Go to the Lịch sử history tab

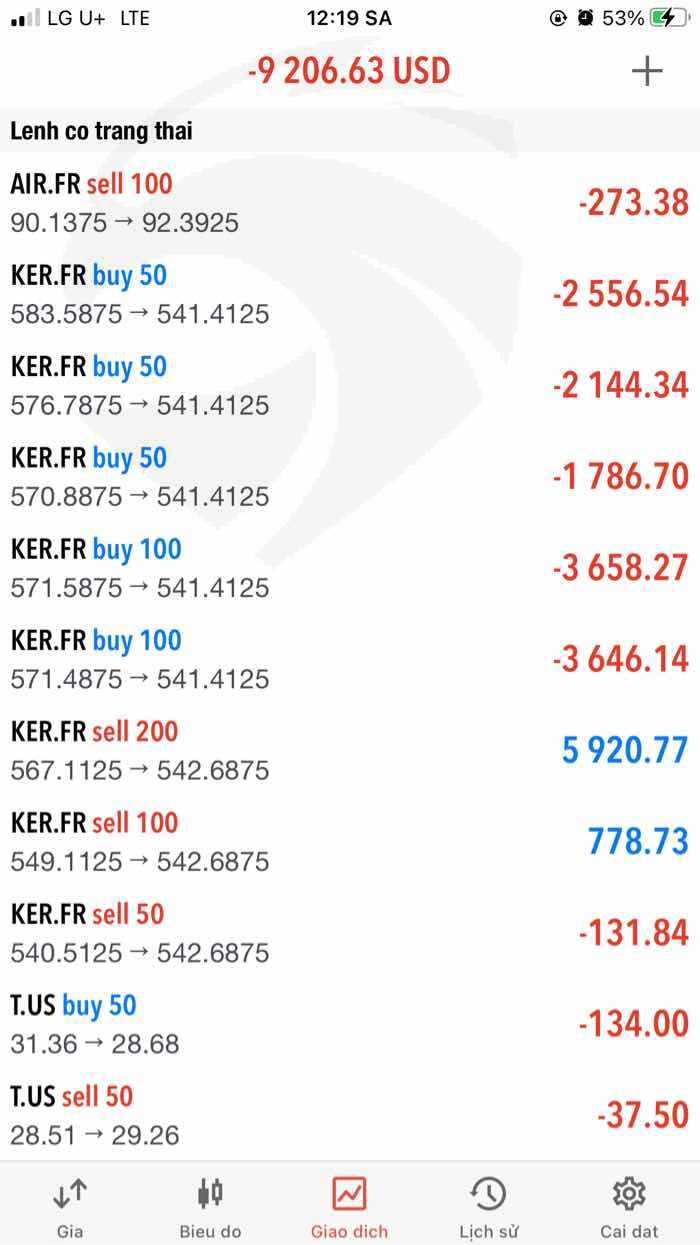(488, 1206)
